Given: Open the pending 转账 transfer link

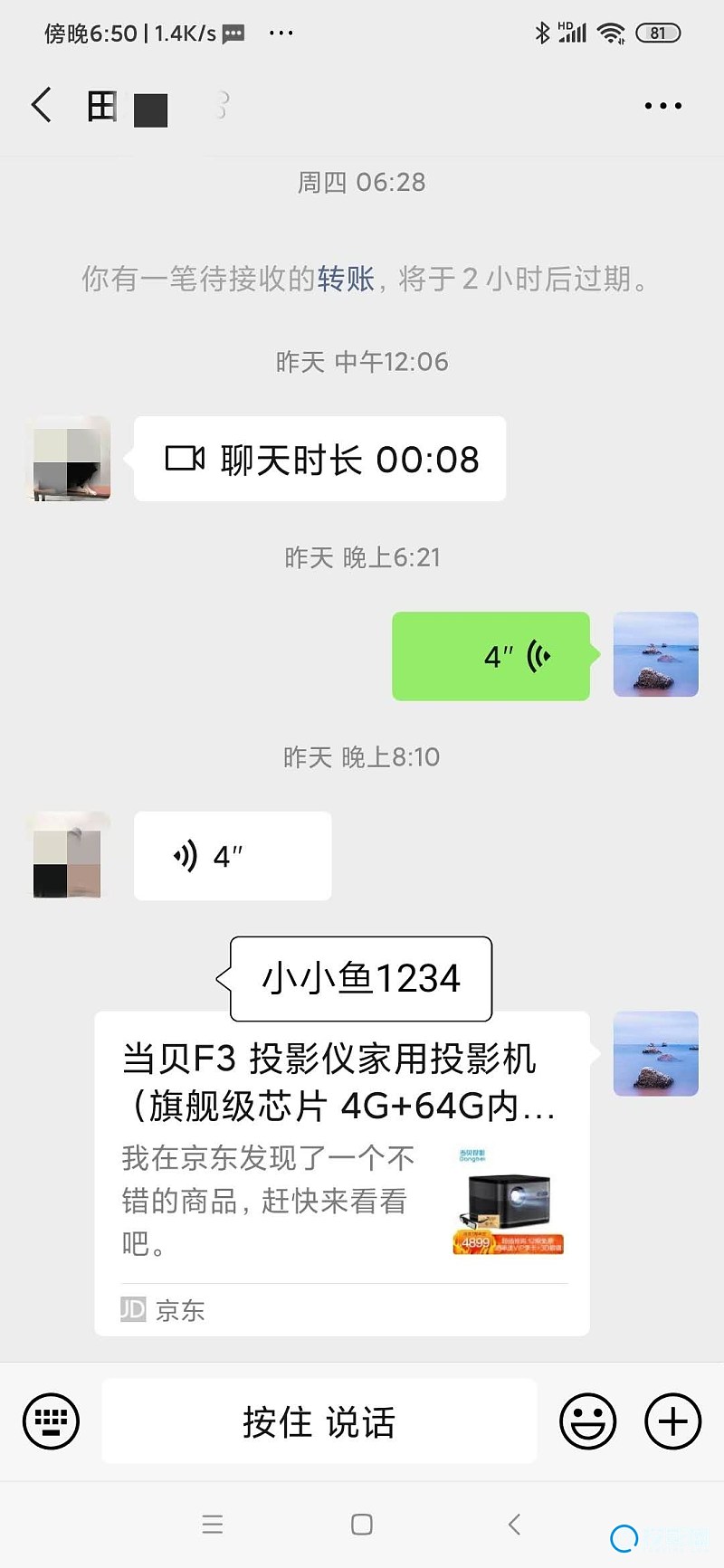Looking at the screenshot, I should [346, 279].
